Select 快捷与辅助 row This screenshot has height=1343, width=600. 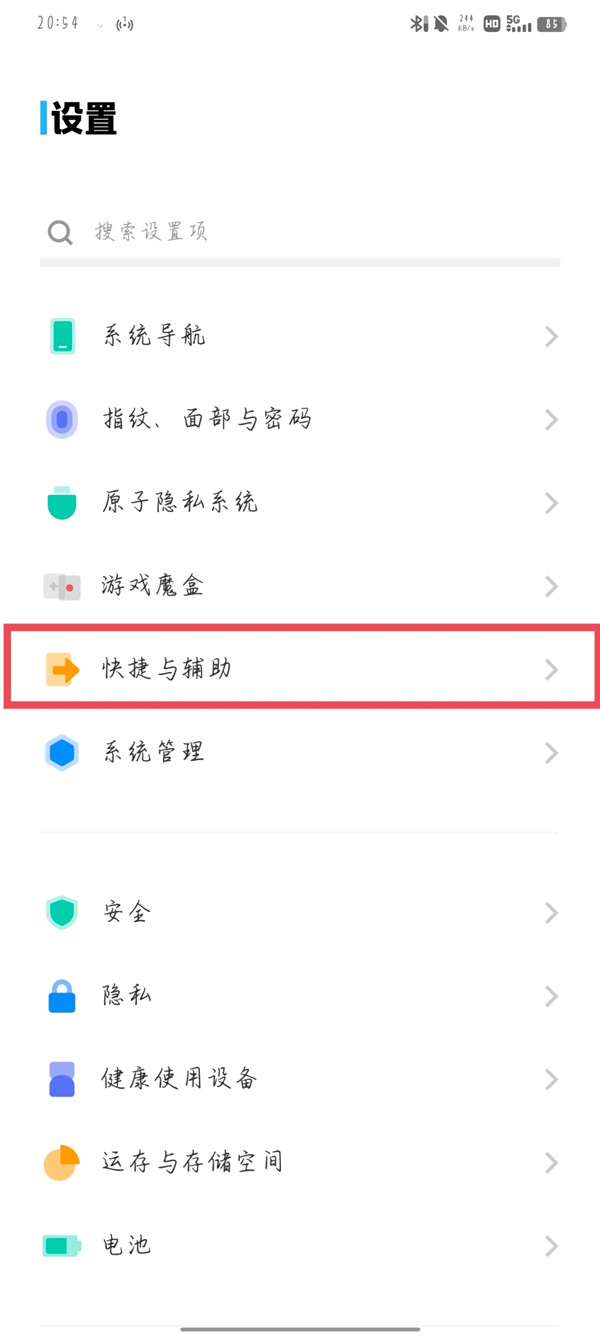point(300,669)
